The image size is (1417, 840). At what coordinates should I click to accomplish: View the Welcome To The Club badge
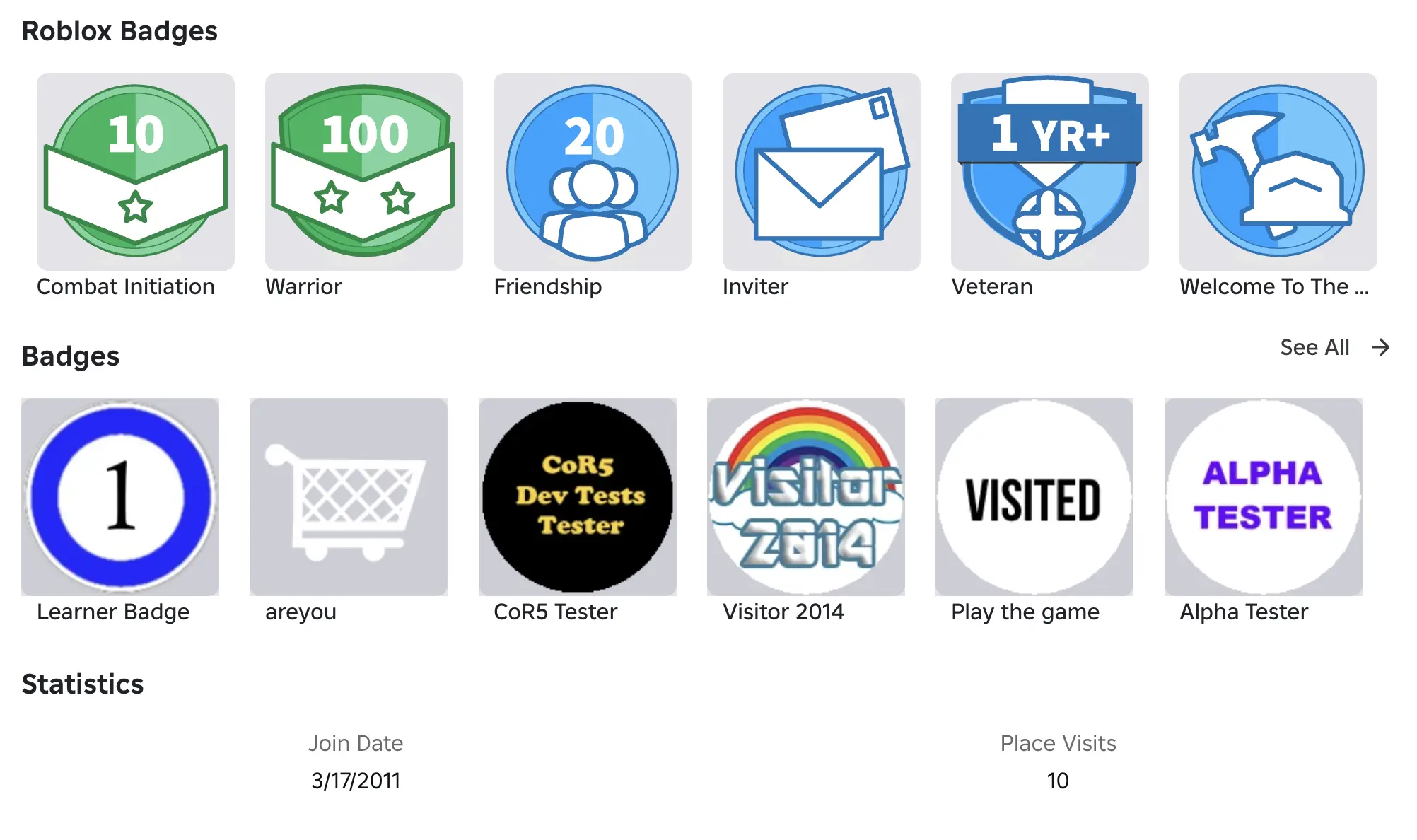click(x=1278, y=172)
